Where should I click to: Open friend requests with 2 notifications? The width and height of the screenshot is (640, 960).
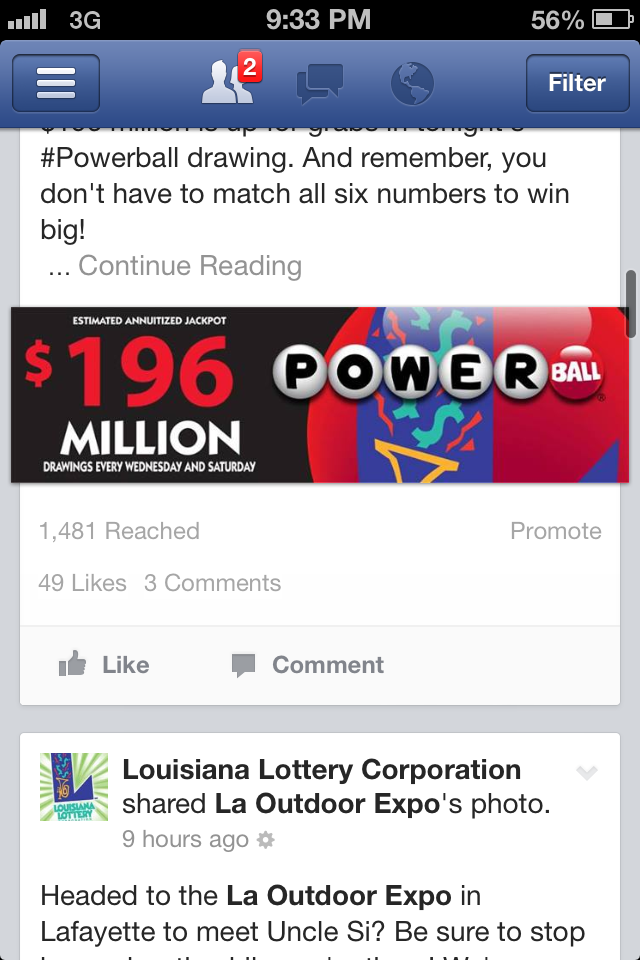228,82
